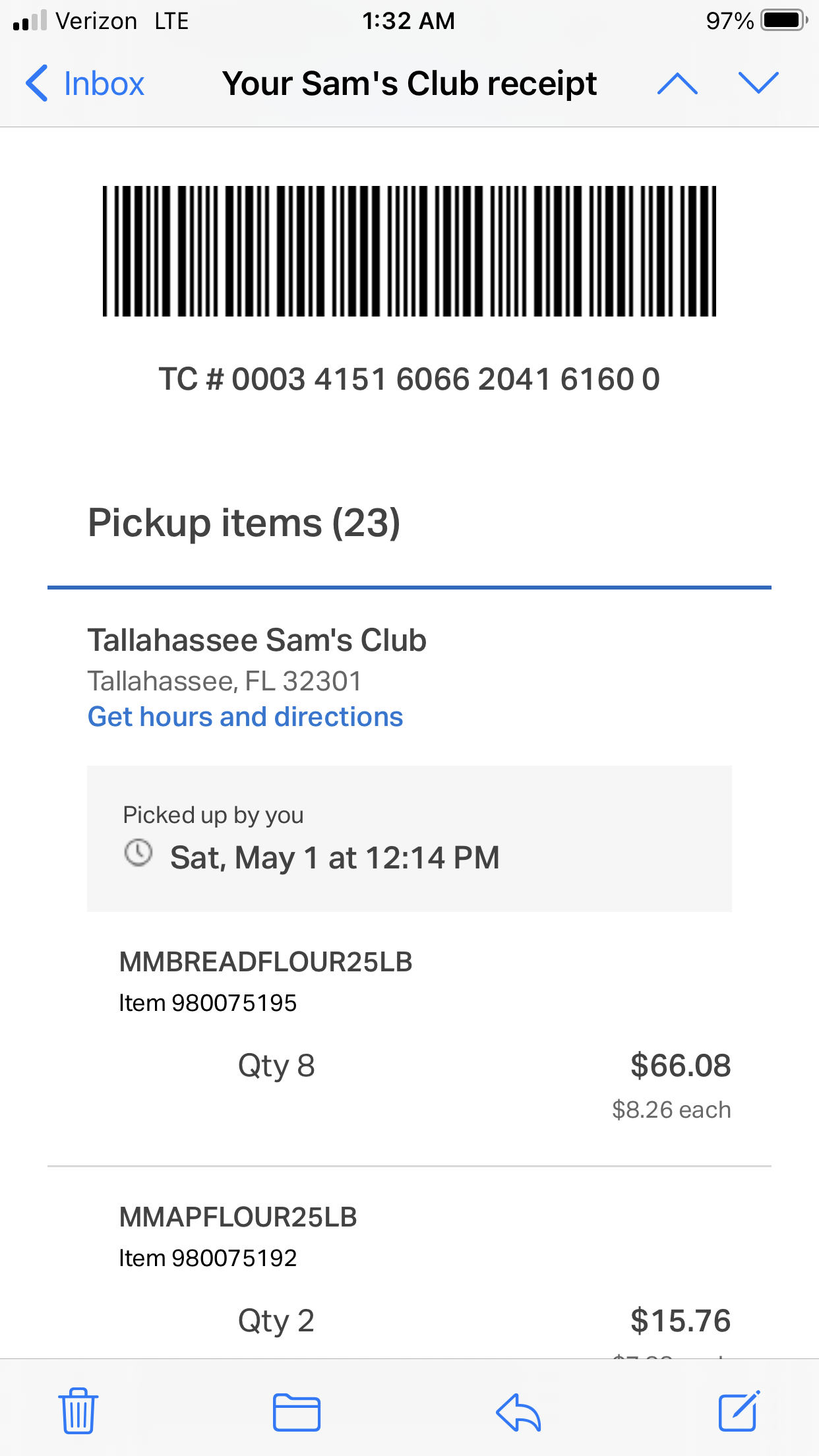Screen dimensions: 819x1456
Task: Tap the Picked up by you status box
Action: pos(409,838)
